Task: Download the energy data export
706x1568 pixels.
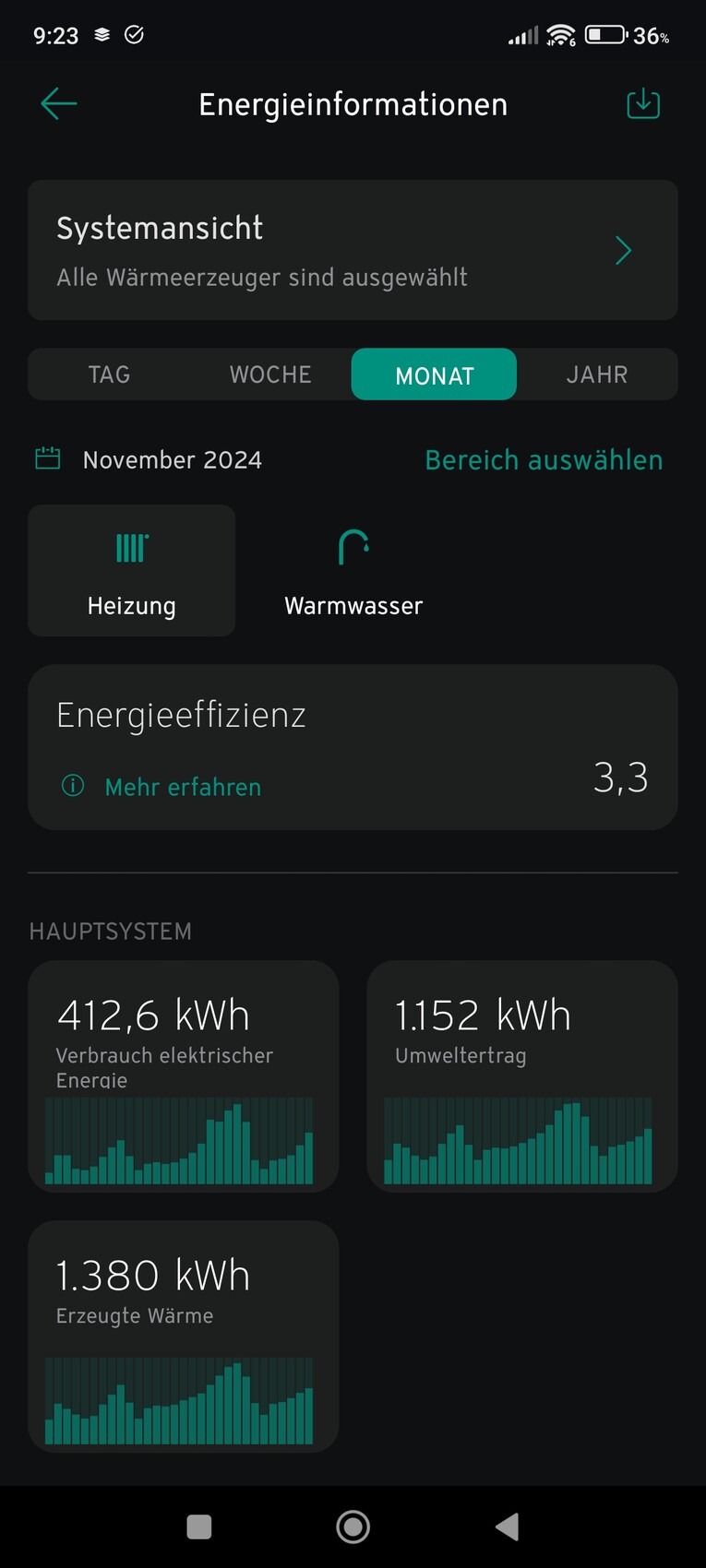Action: 643,104
